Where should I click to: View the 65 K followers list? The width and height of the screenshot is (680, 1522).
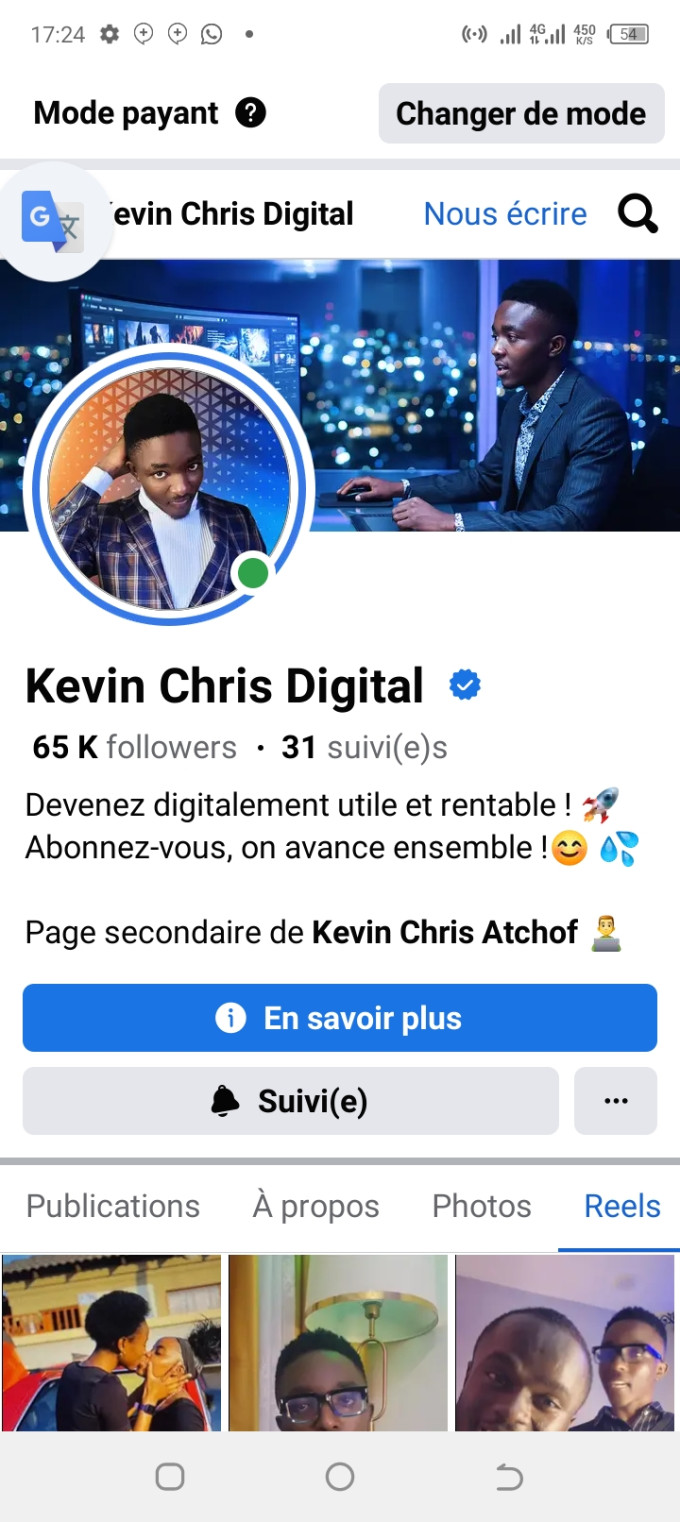tap(135, 747)
